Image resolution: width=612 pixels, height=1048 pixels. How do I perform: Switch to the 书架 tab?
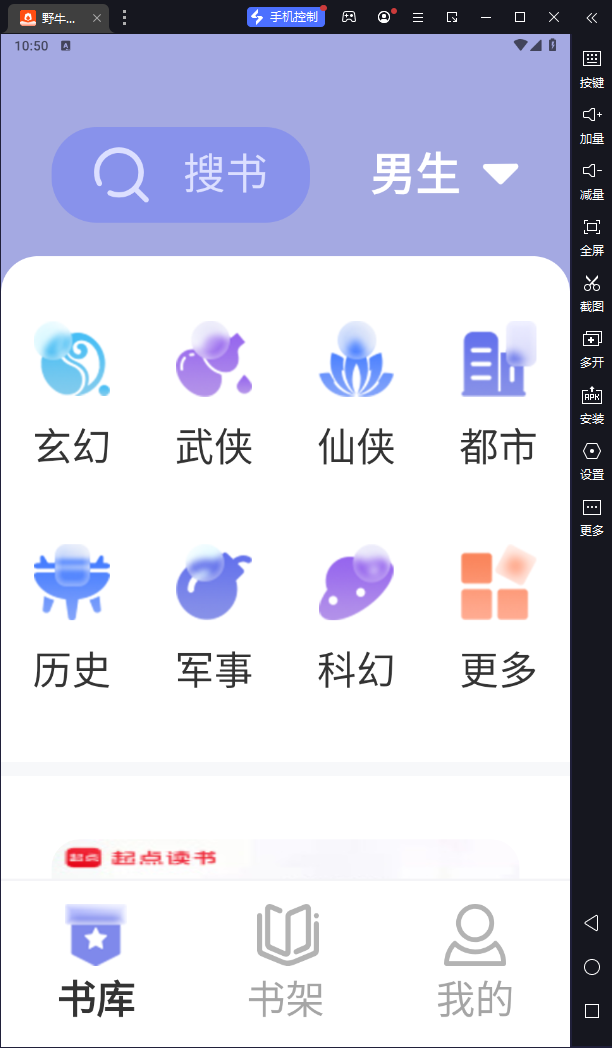[x=286, y=961]
